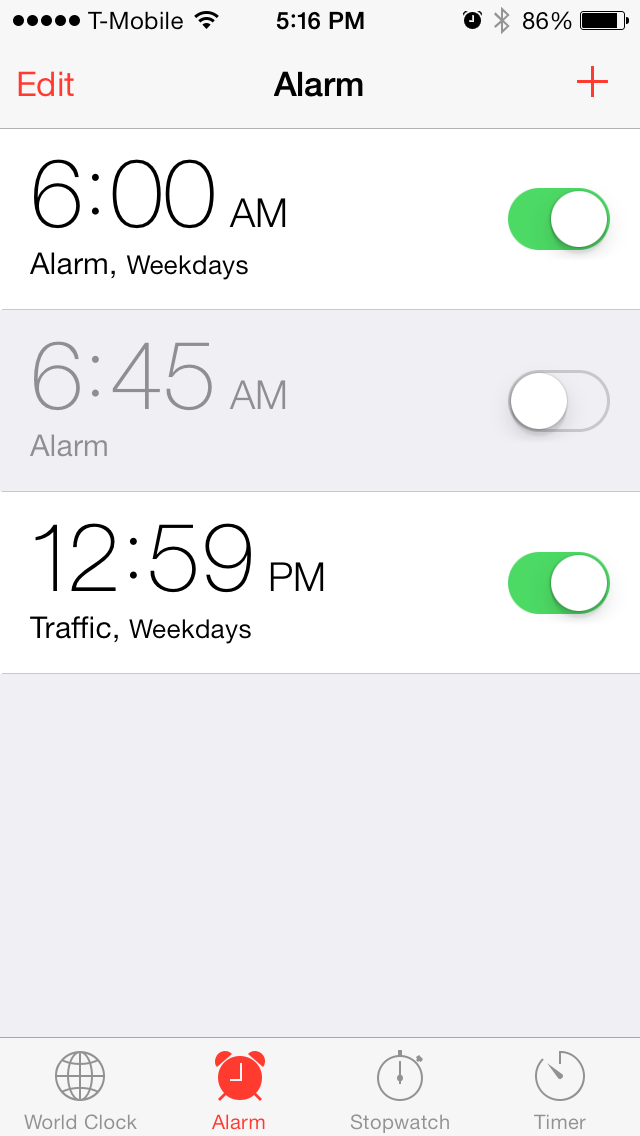The image size is (640, 1136).
Task: Tap Edit to modify alarms
Action: tap(46, 84)
